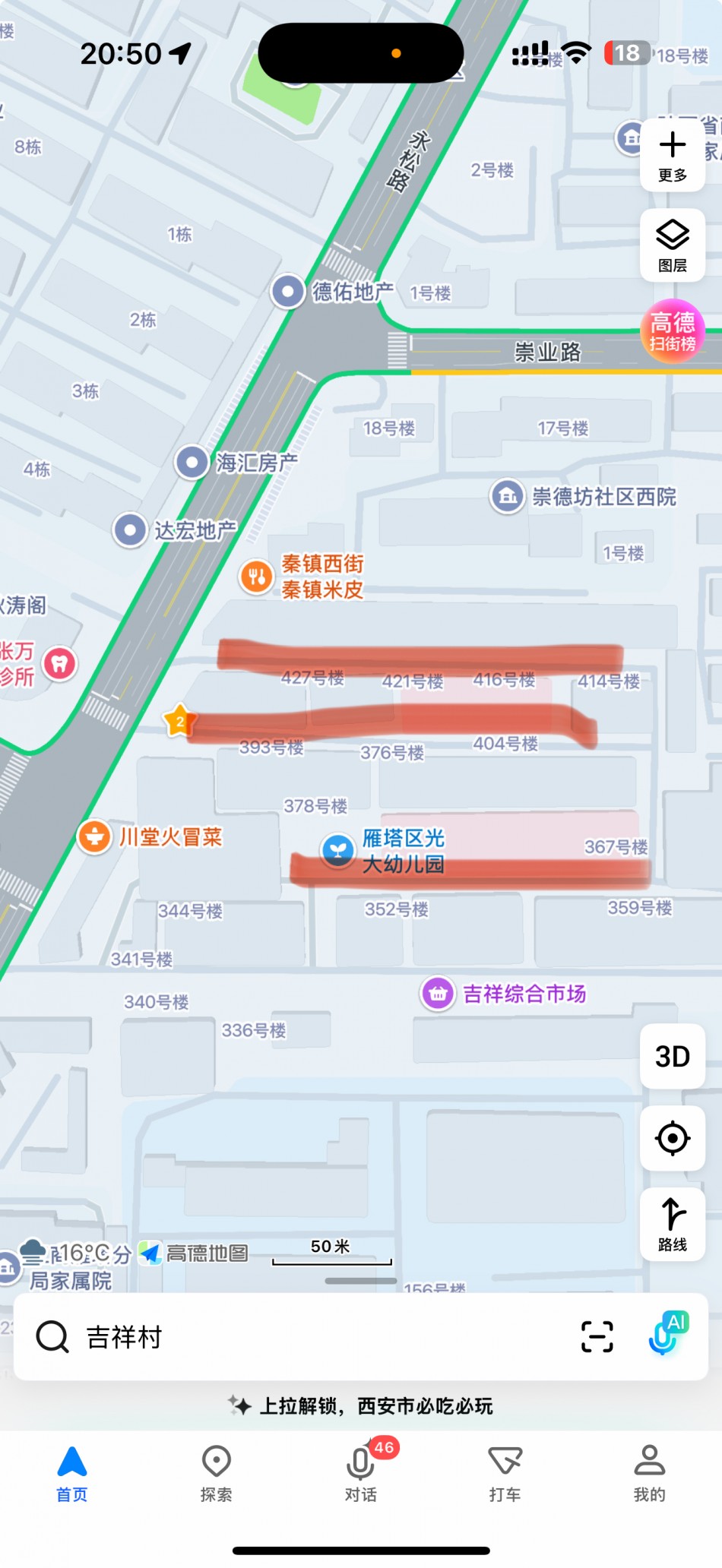Screen dimensions: 722x1568
Task: Select the 川堂火冒菜 map marker
Action: point(95,837)
